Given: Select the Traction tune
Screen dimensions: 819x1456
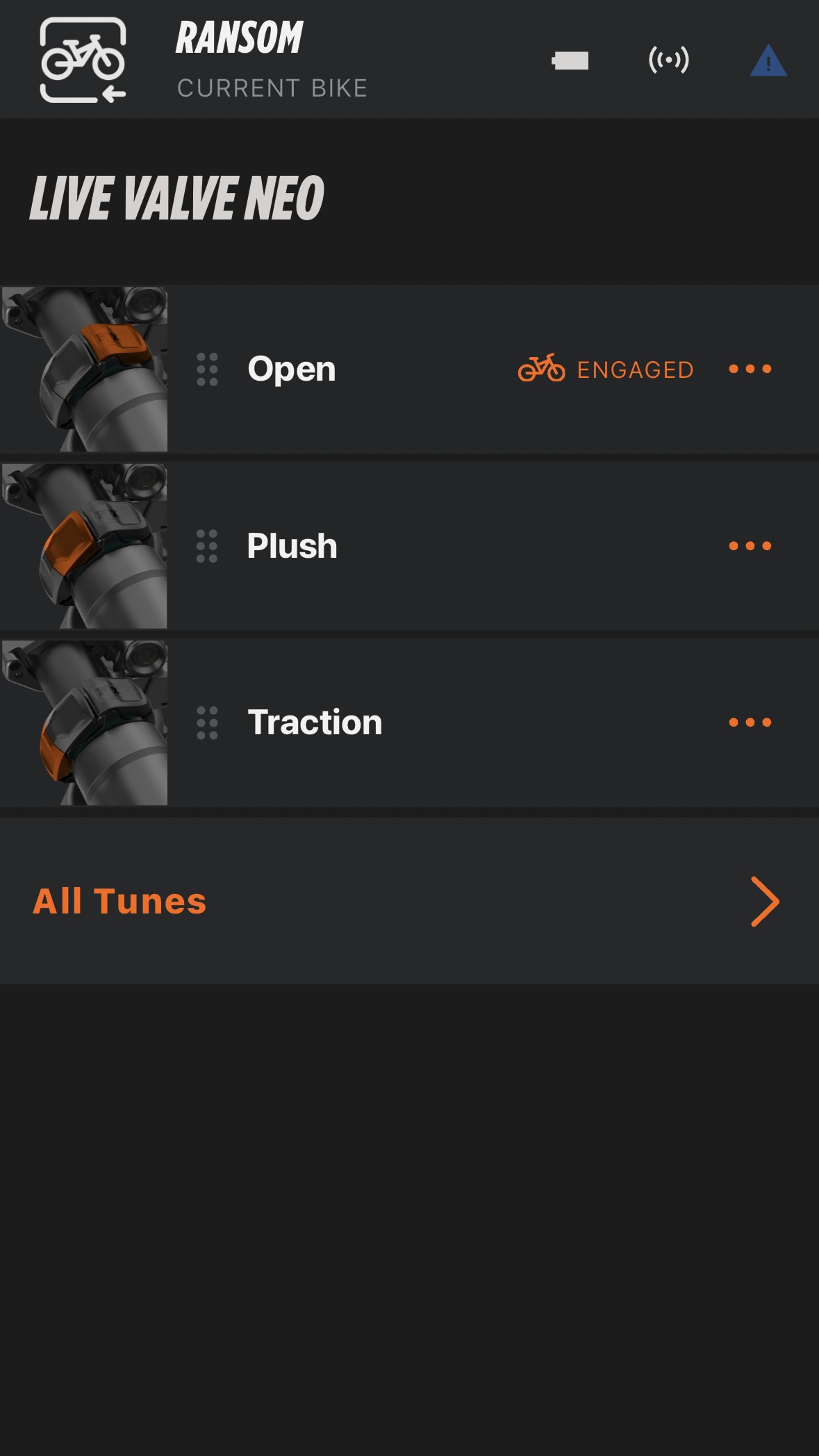Looking at the screenshot, I should tap(315, 722).
